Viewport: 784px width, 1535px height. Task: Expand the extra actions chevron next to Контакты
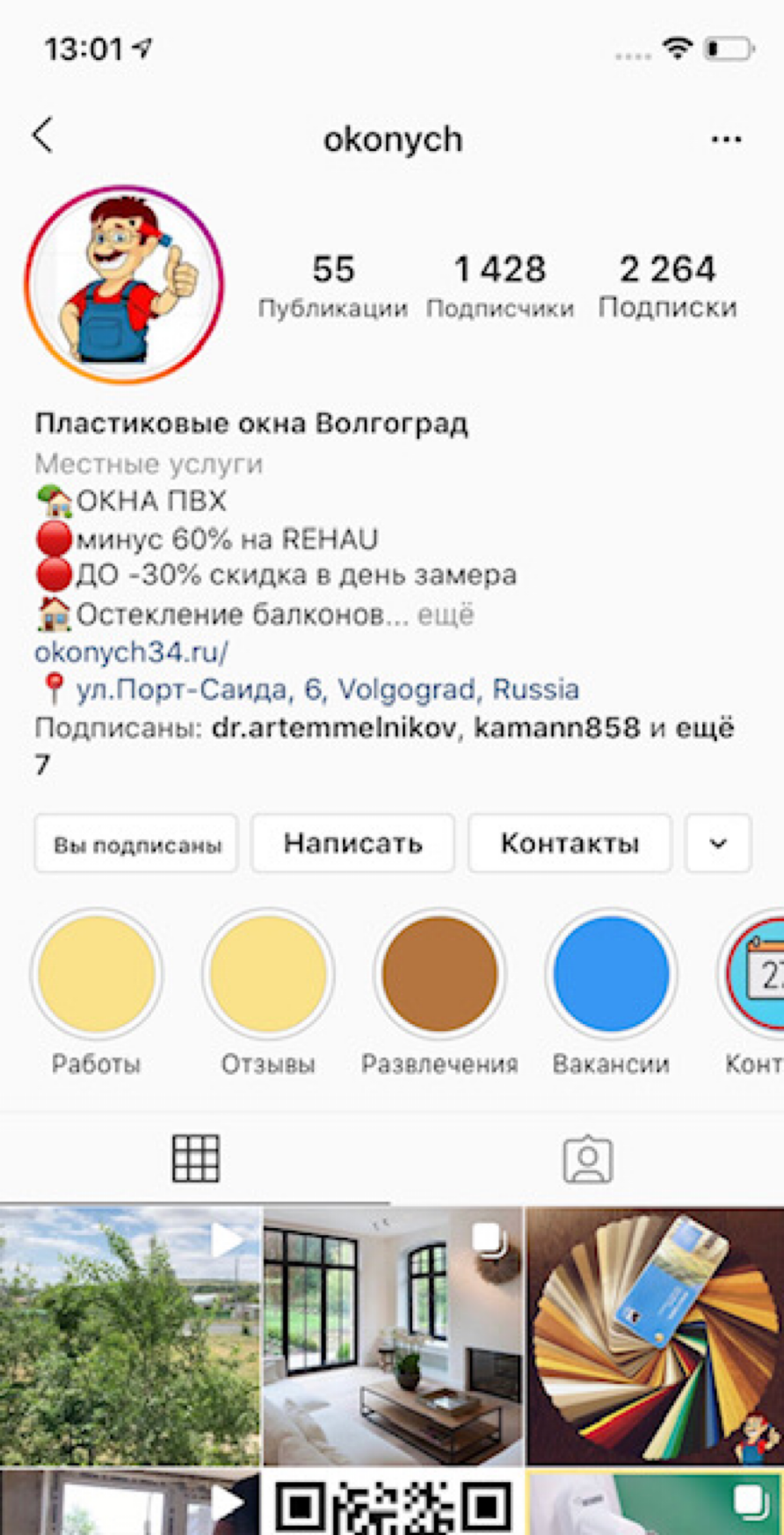click(718, 843)
